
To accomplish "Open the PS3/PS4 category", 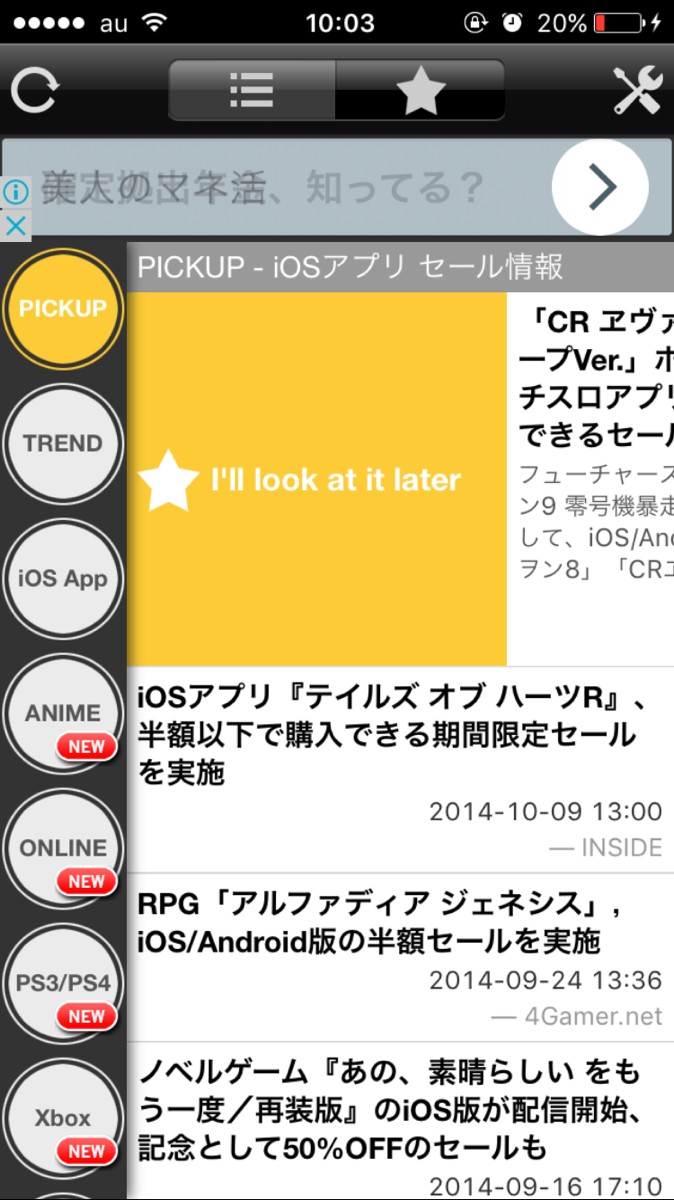I will coord(63,983).
